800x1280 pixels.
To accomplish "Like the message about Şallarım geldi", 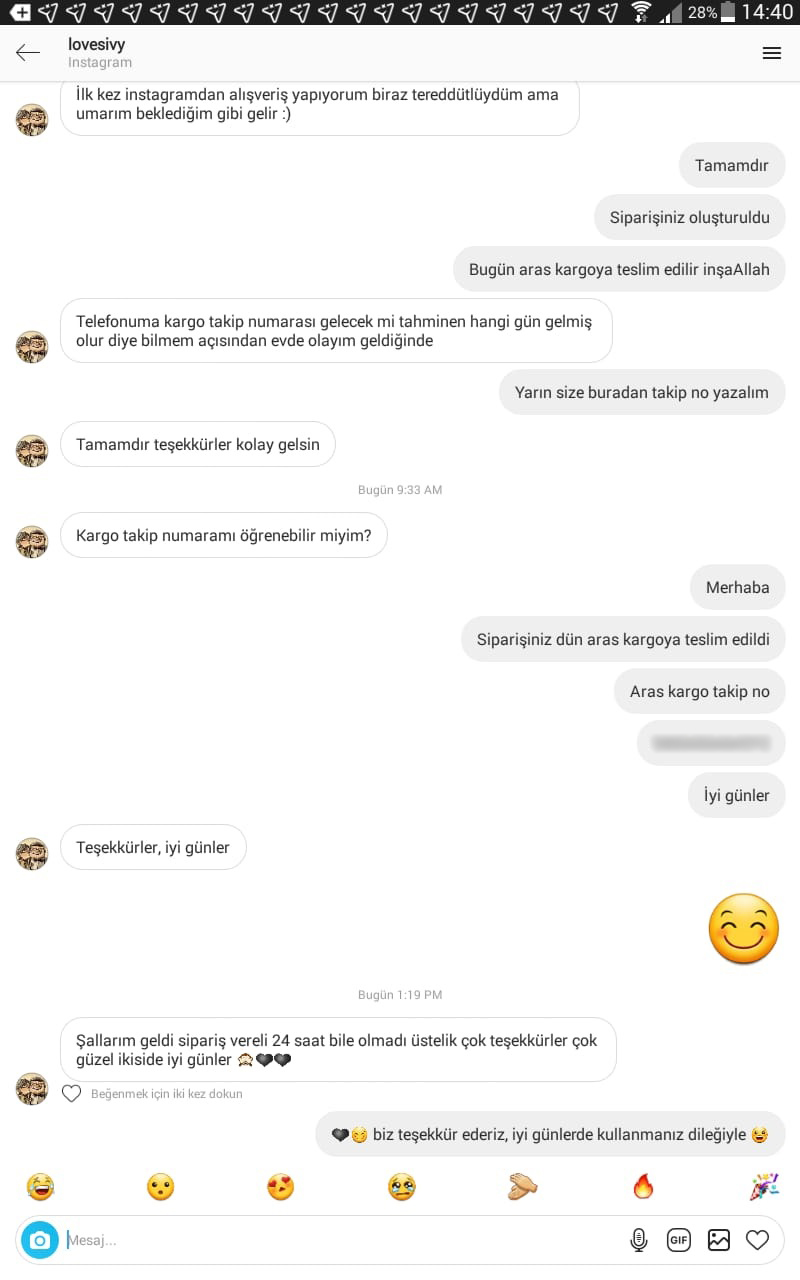I will pyautogui.click(x=72, y=1094).
